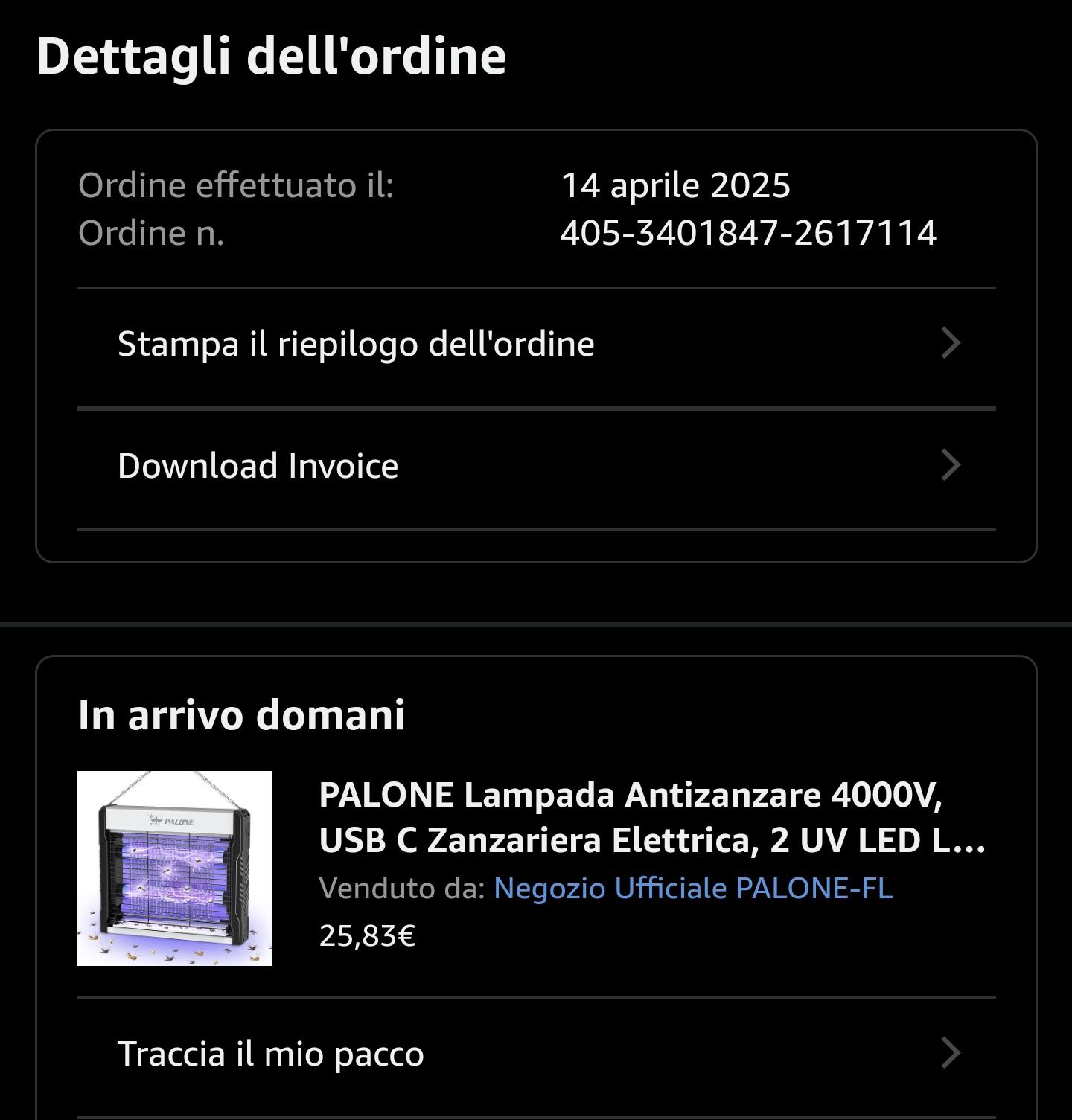The width and height of the screenshot is (1072, 1120).
Task: Visit the Negozio Ufficiale PALONE-FL seller link
Action: tap(693, 889)
